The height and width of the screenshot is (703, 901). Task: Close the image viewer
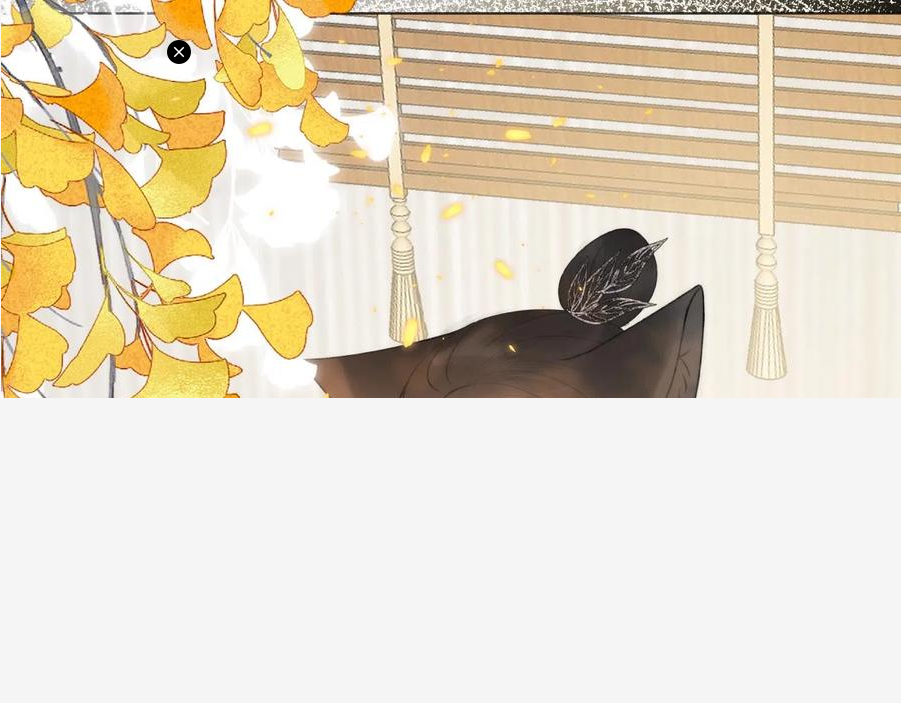(179, 52)
